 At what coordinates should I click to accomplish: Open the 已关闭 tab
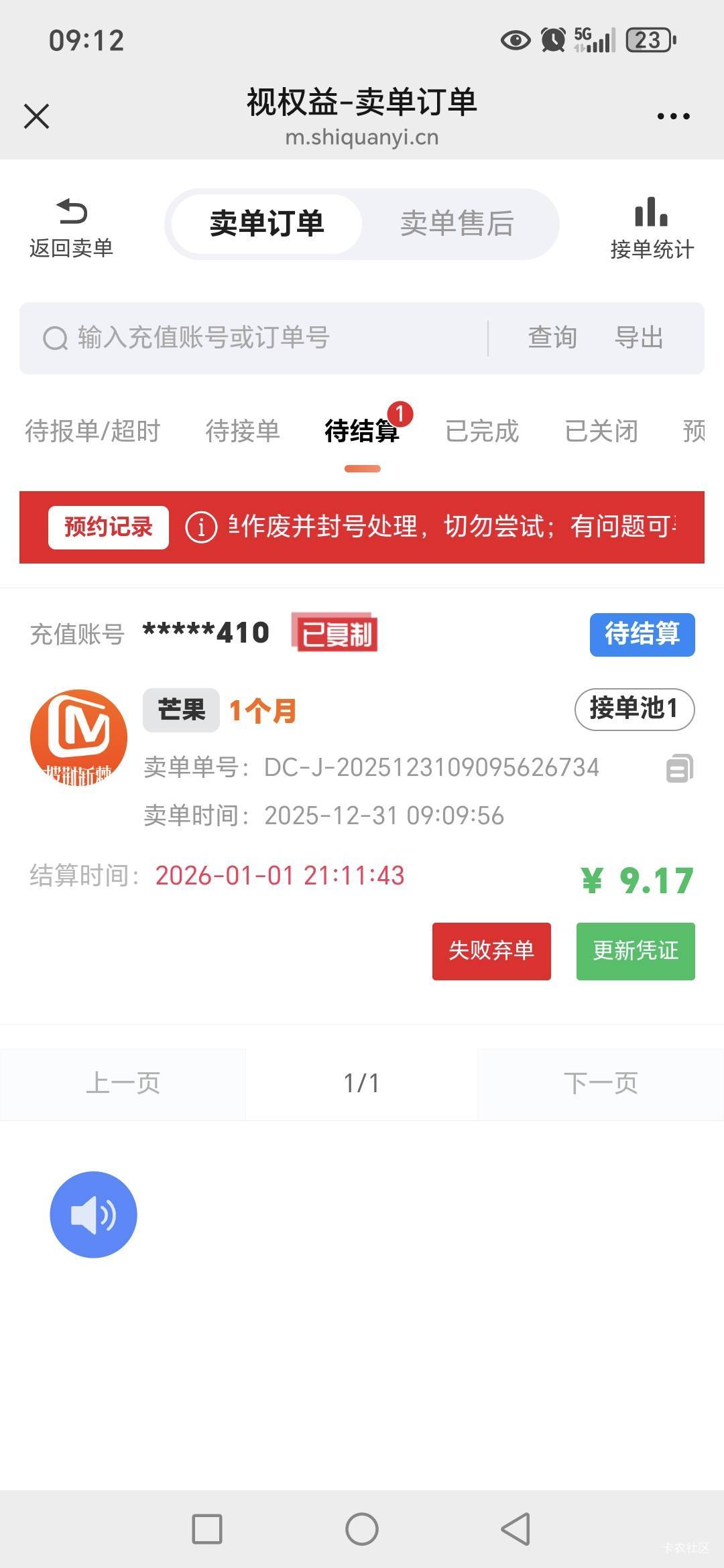[601, 431]
